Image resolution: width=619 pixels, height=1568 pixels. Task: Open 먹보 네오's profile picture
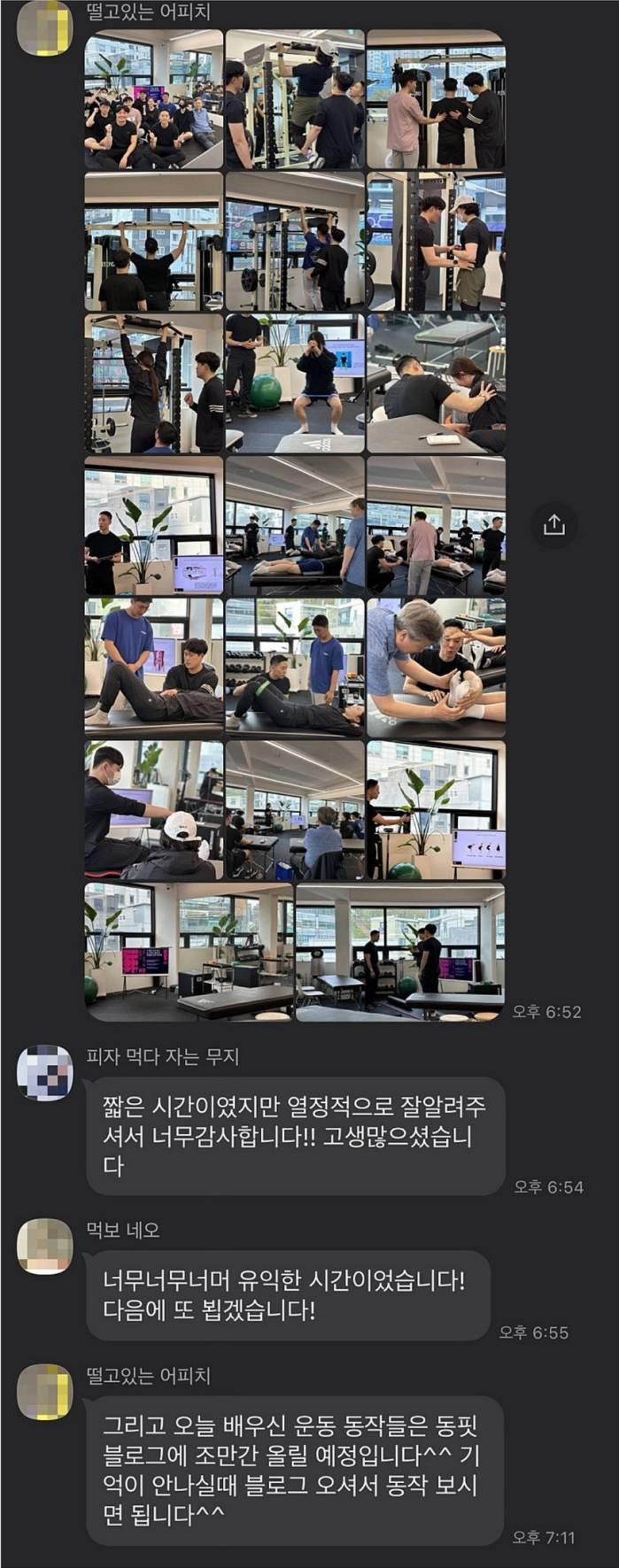coord(44,1246)
